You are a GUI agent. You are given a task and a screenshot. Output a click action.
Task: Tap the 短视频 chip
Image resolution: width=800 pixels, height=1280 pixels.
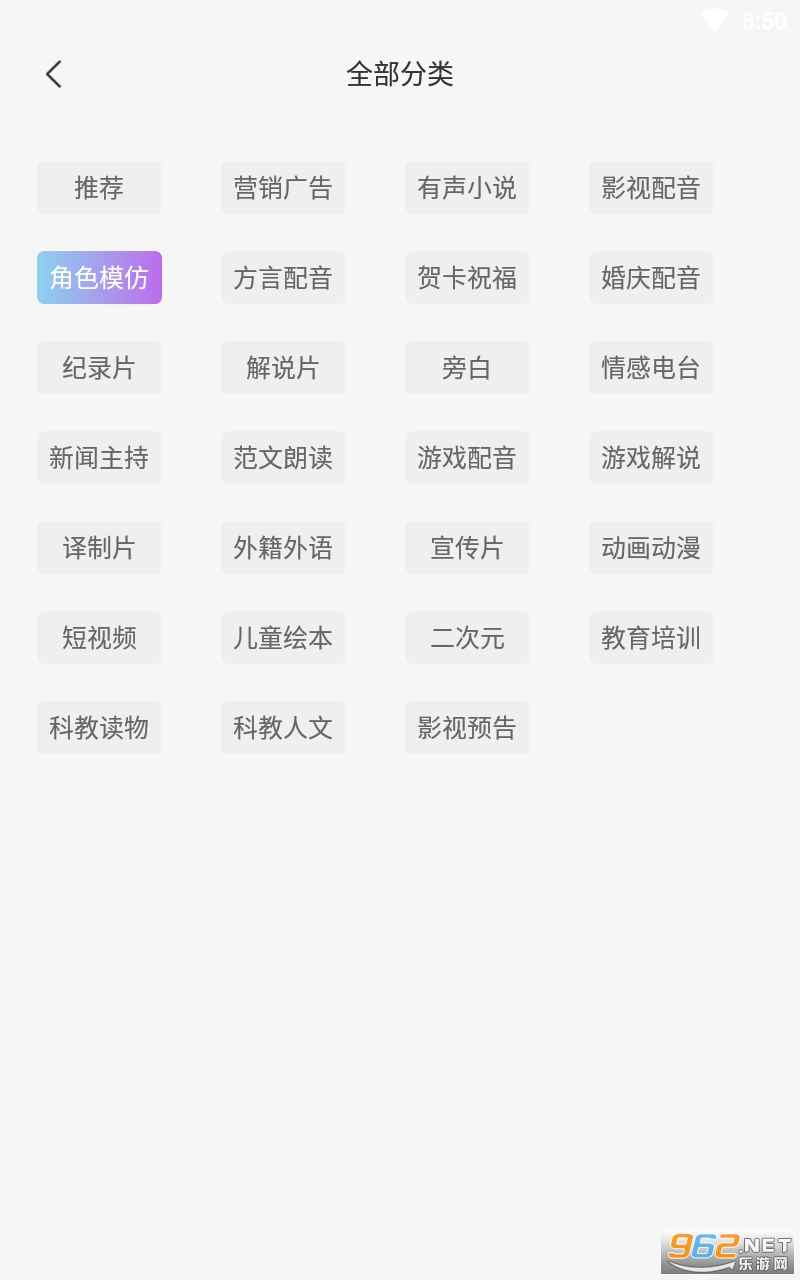99,638
